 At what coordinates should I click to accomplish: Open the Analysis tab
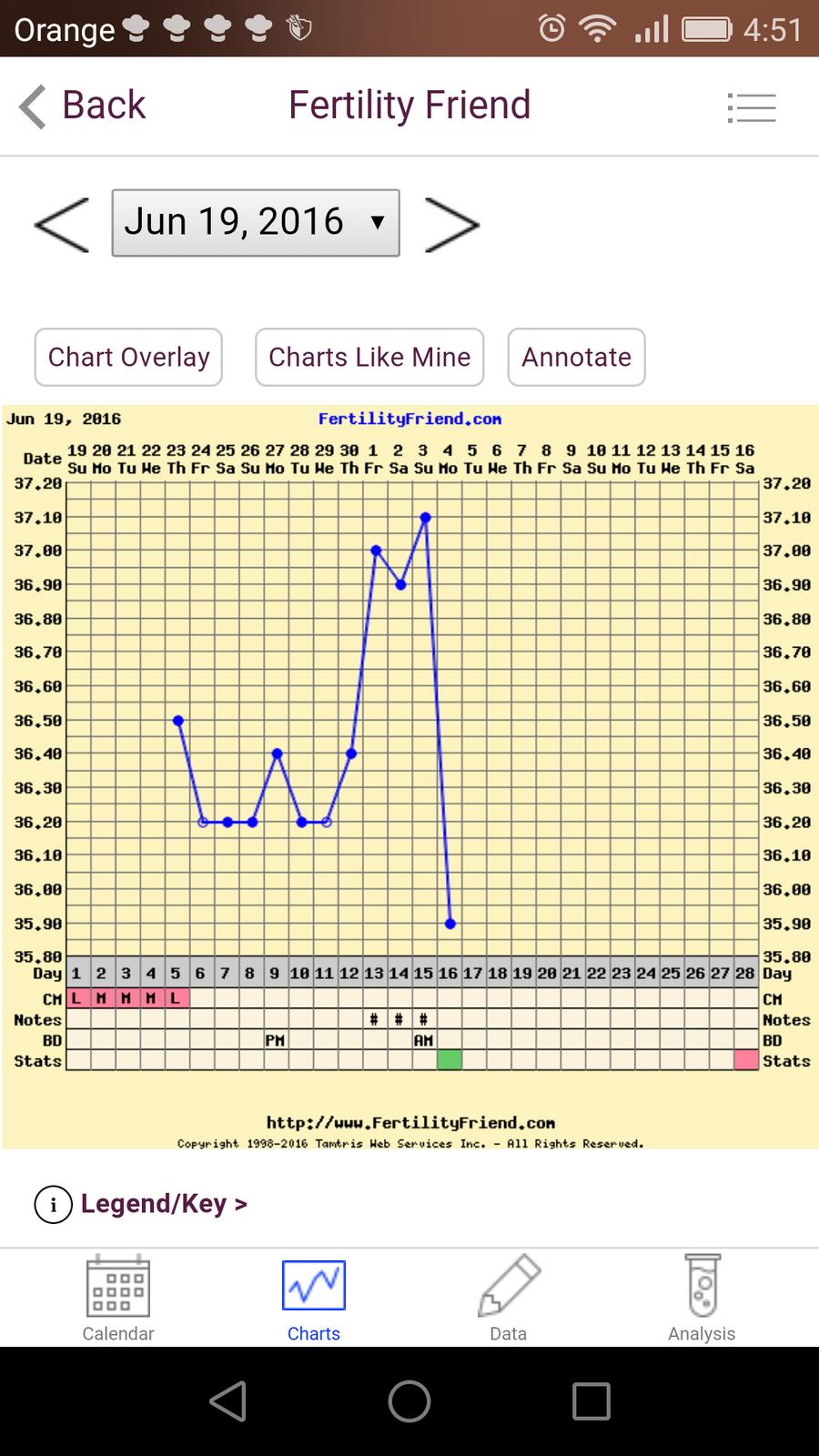coord(702,1299)
